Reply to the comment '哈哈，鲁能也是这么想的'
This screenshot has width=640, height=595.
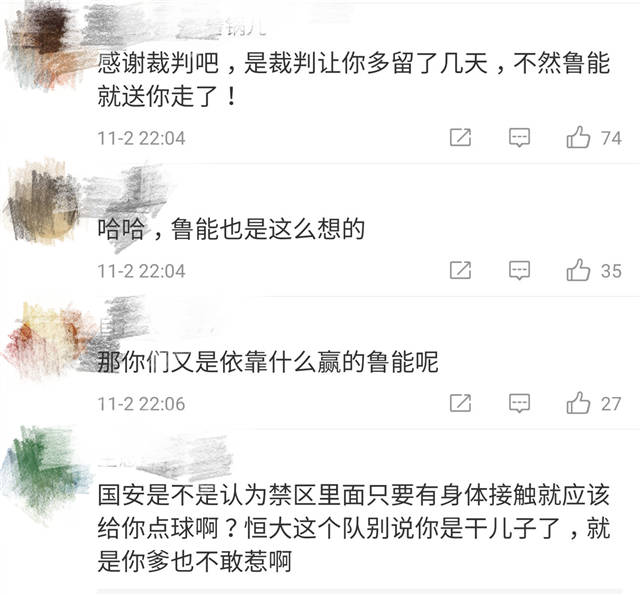[519, 270]
